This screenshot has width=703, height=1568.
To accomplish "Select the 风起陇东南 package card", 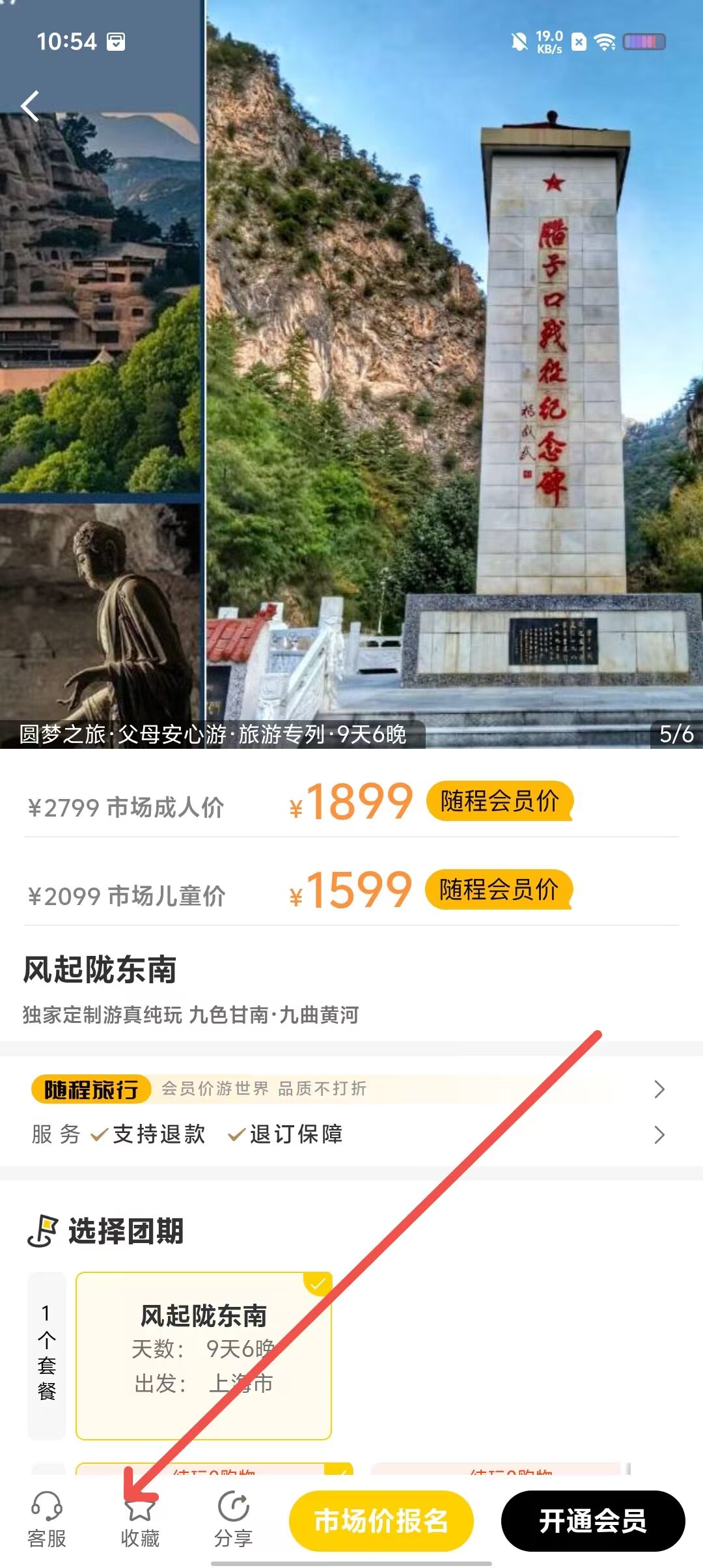I will 204,1356.
